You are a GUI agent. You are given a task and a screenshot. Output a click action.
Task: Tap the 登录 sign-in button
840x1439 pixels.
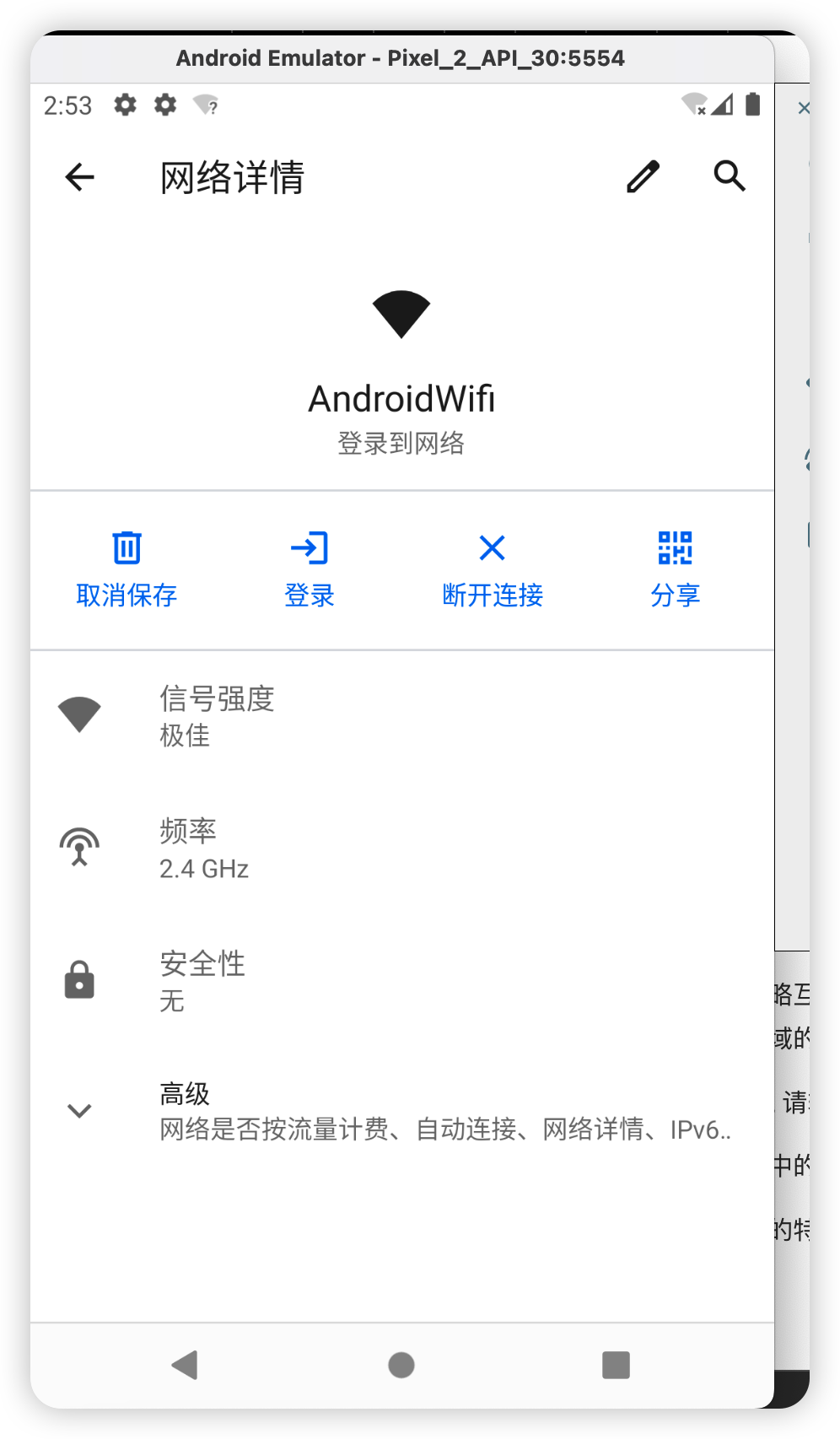(x=310, y=569)
